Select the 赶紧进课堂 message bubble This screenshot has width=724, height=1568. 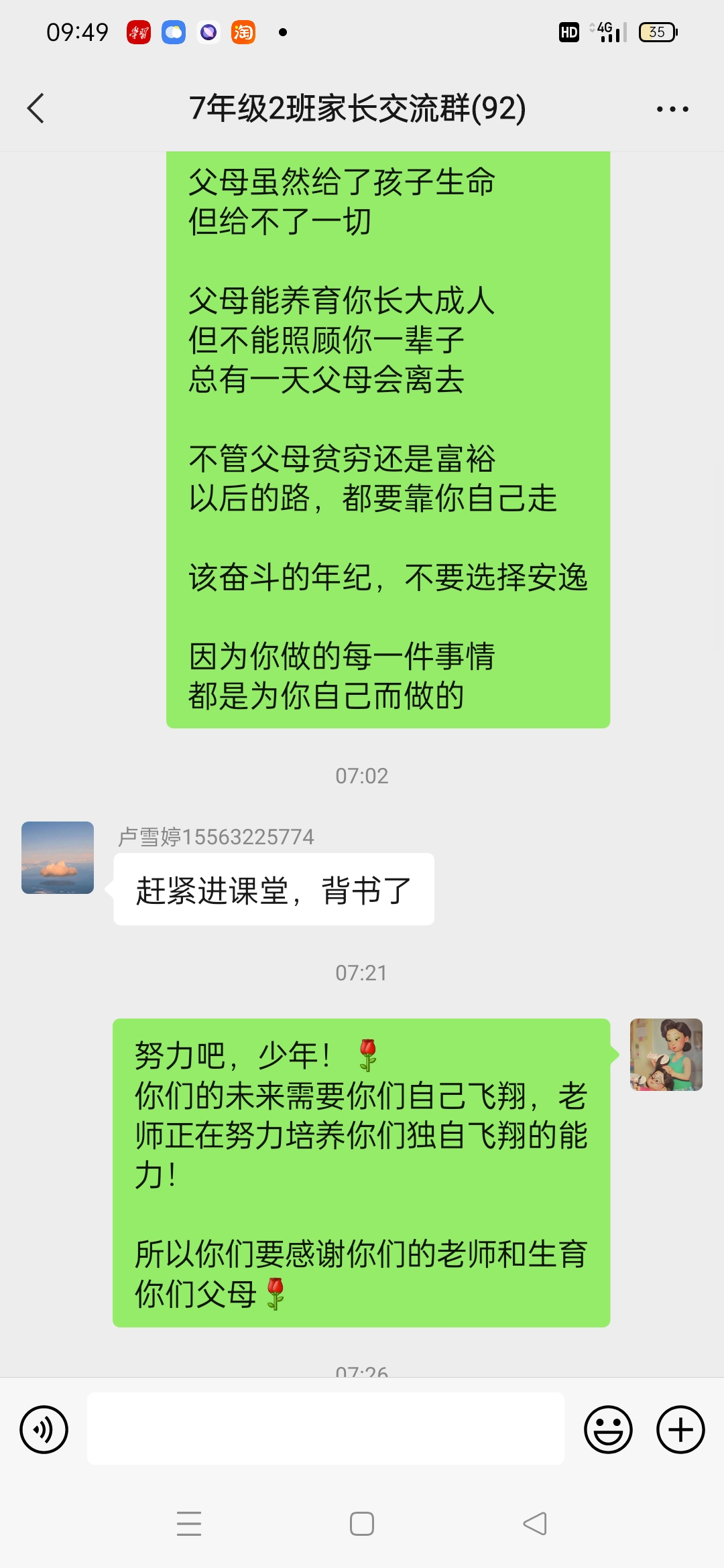pyautogui.click(x=271, y=888)
